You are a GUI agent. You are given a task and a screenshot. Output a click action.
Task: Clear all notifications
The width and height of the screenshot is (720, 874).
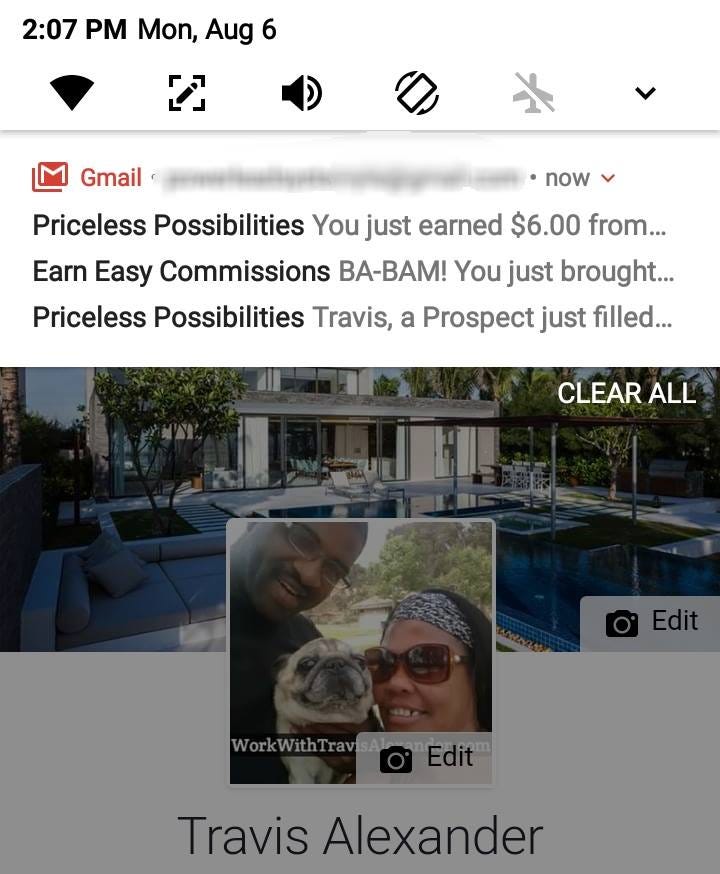click(626, 394)
